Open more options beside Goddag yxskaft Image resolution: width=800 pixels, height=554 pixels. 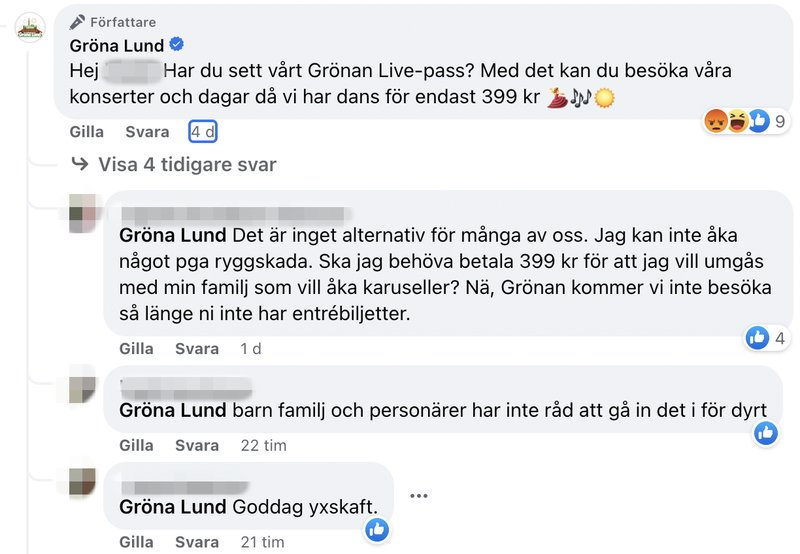coord(419,495)
